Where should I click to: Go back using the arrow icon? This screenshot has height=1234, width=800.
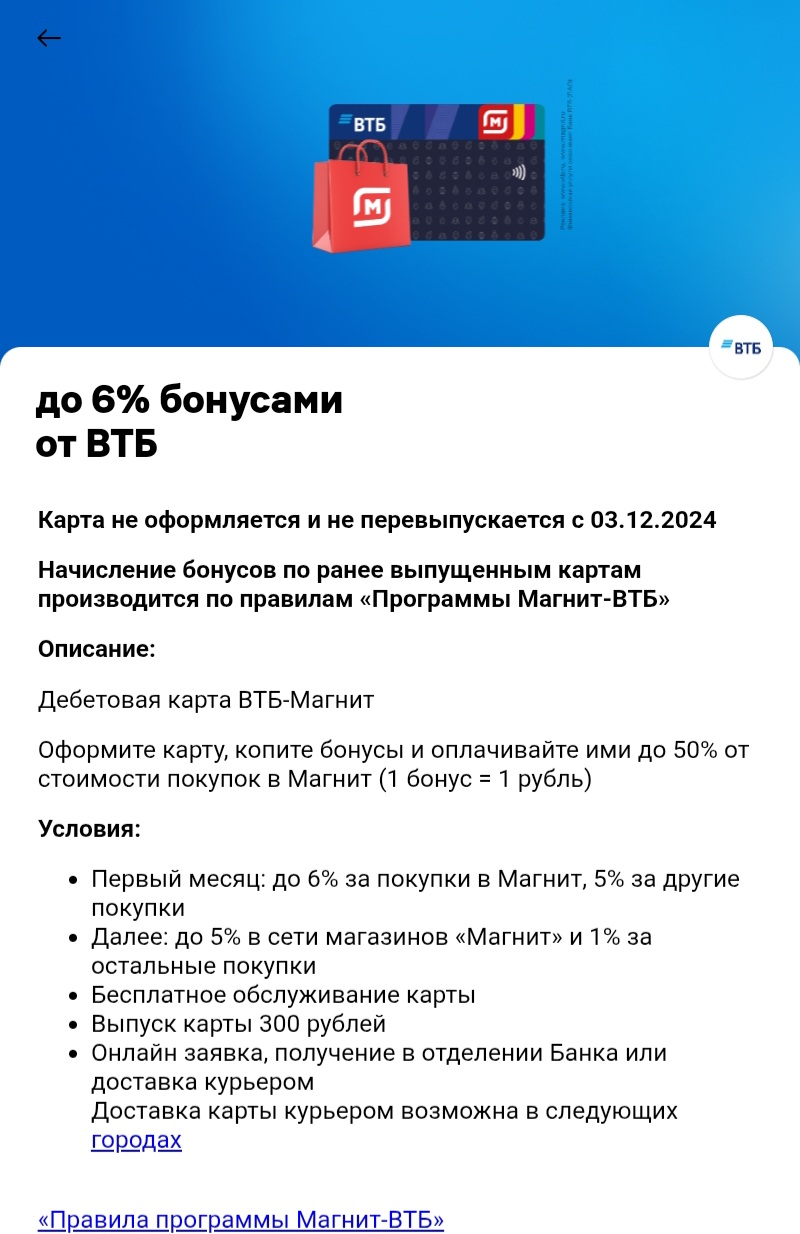click(x=49, y=39)
